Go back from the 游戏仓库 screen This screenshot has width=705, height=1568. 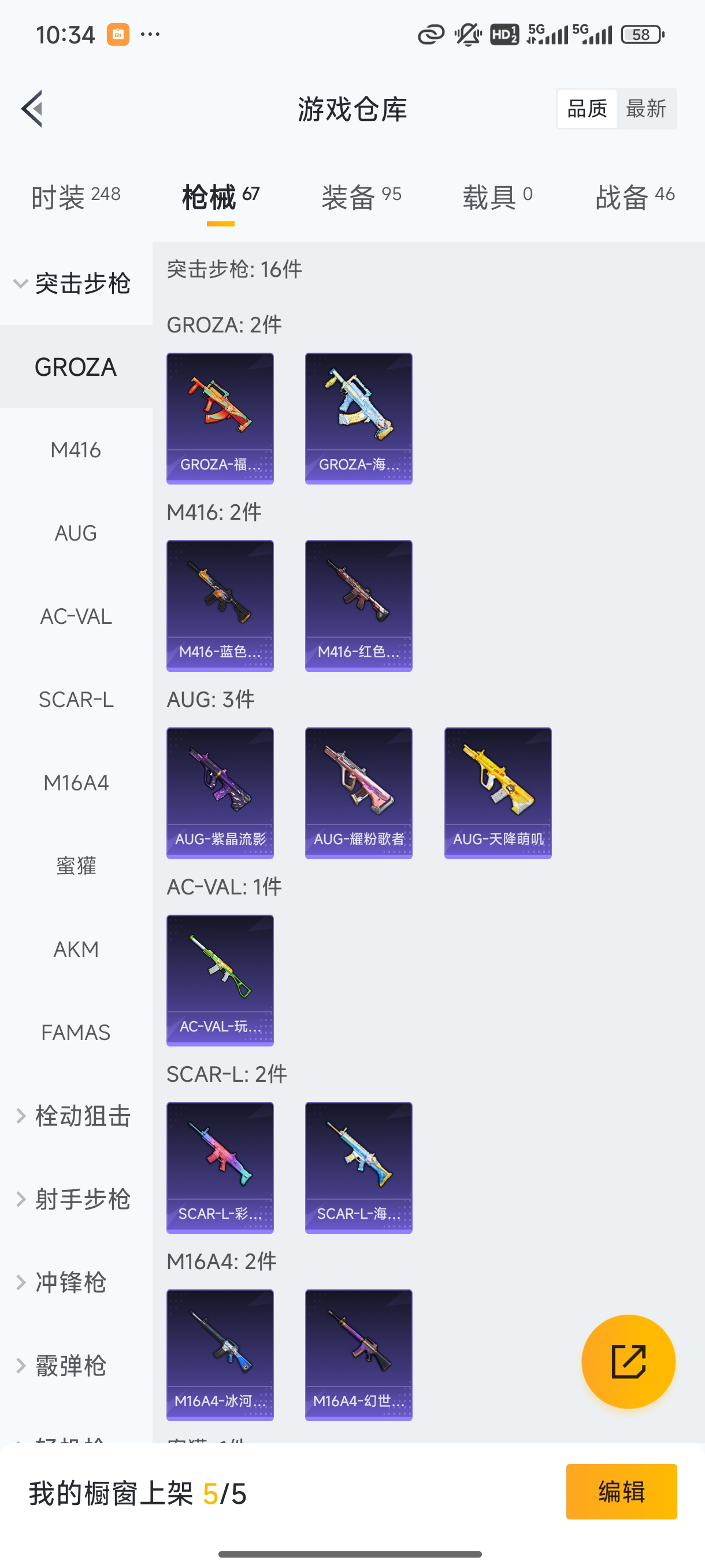[x=32, y=109]
